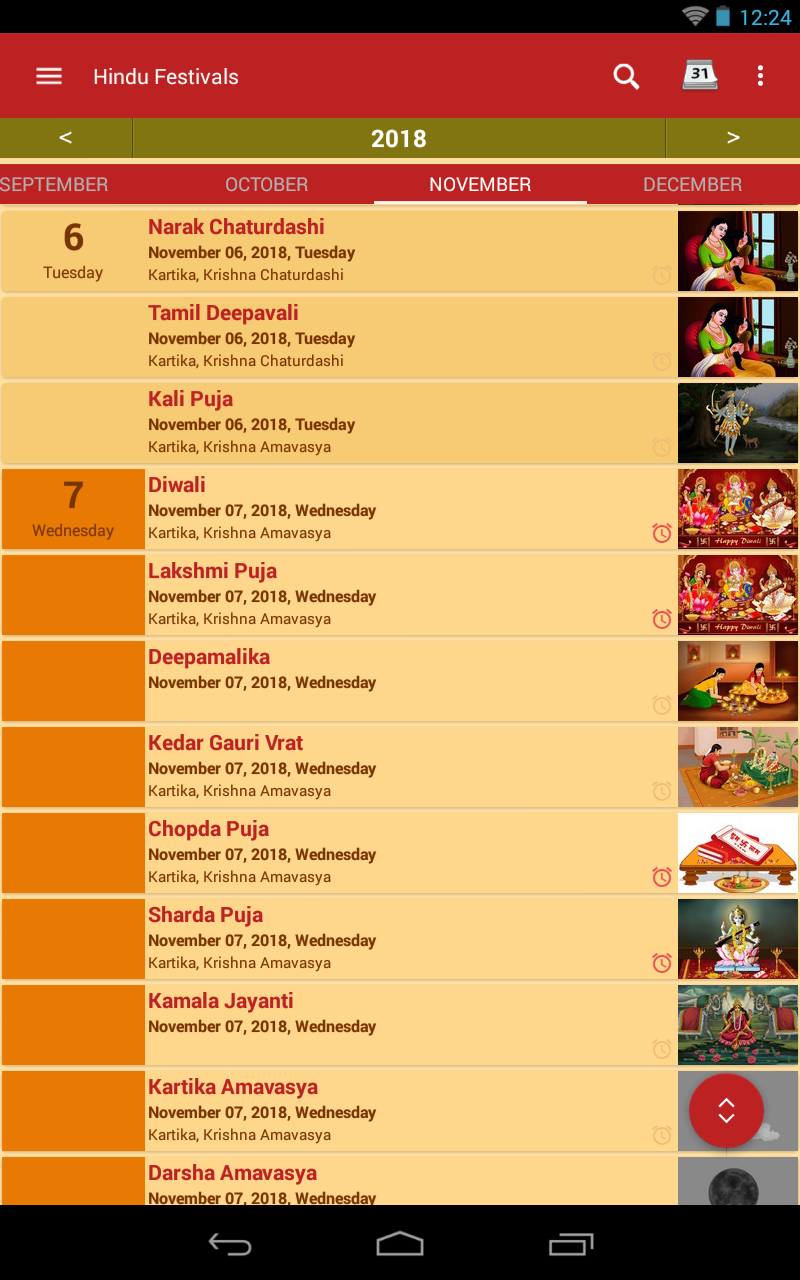This screenshot has width=800, height=1280.
Task: Open Narak Chaturdashi festival details
Action: click(x=400, y=250)
